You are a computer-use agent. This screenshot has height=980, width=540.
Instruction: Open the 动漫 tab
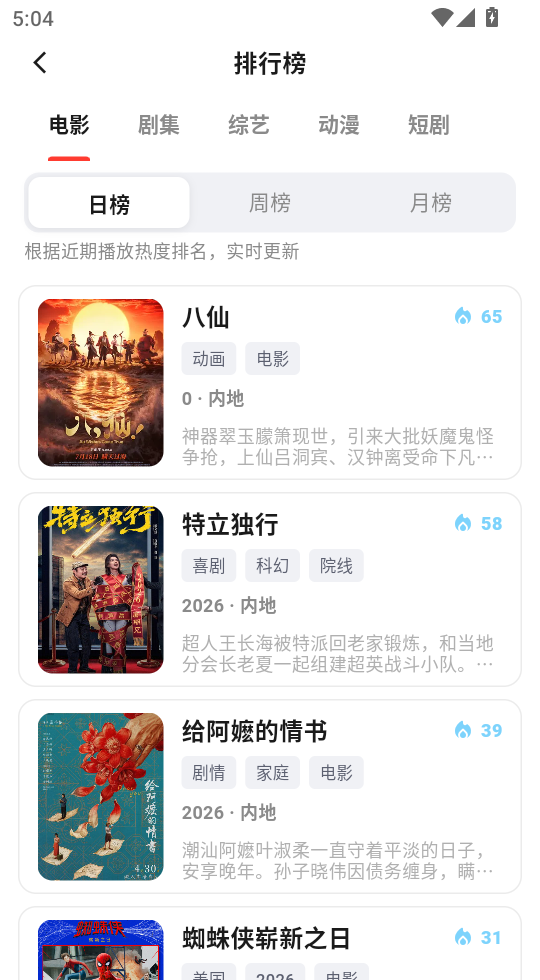(339, 125)
